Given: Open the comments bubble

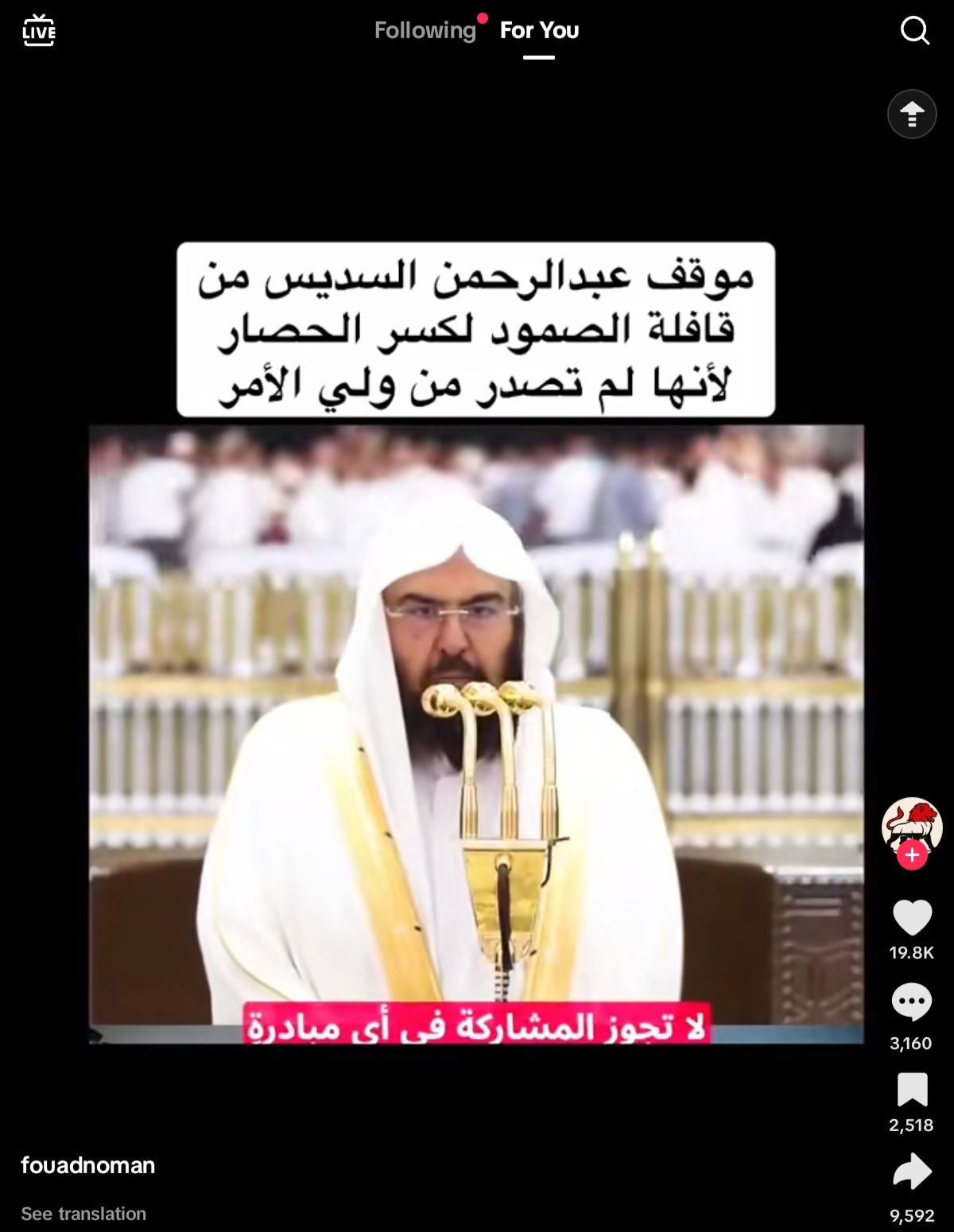Looking at the screenshot, I should coord(912,1002).
